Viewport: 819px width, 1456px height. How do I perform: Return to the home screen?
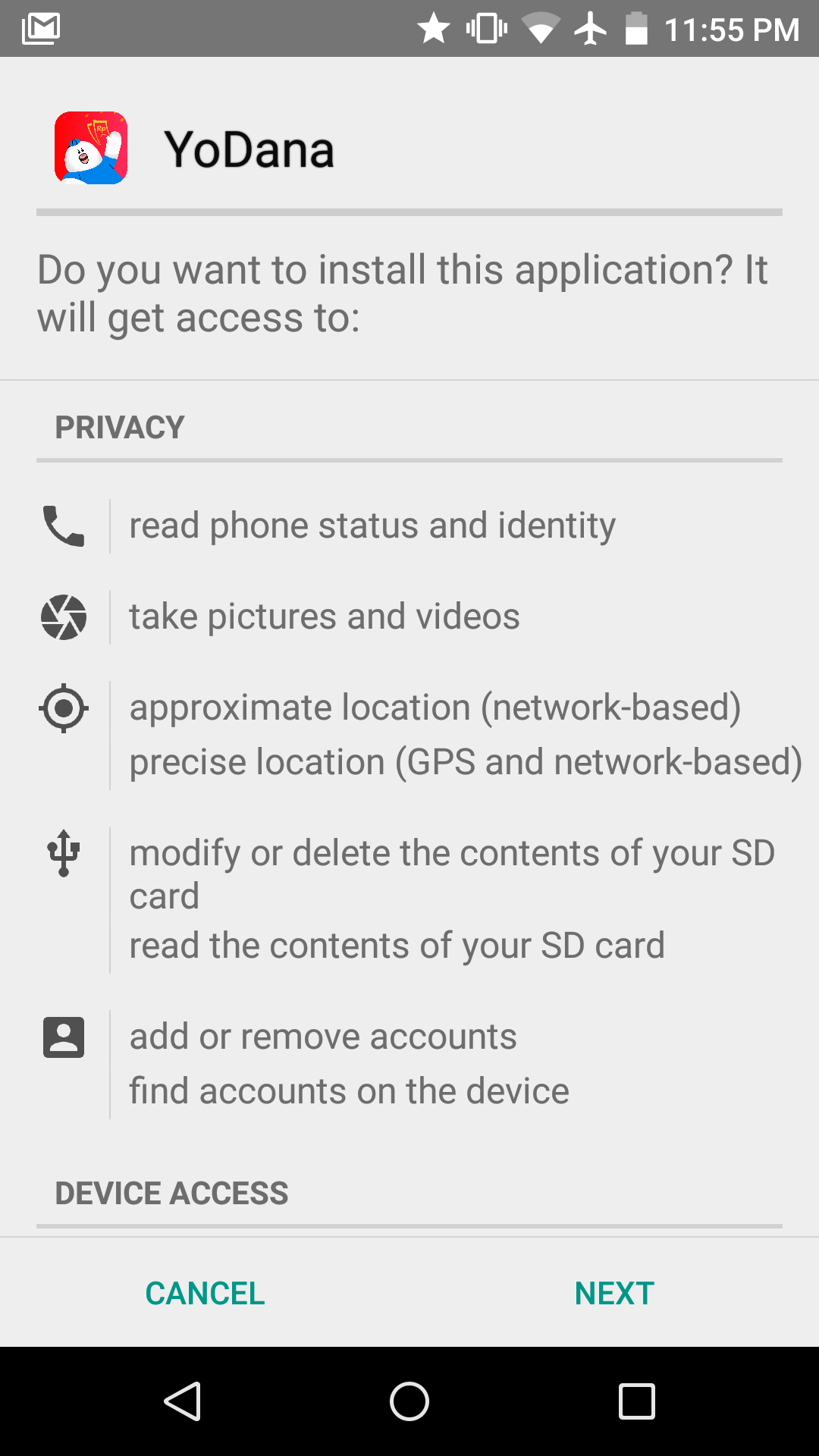[x=409, y=1401]
